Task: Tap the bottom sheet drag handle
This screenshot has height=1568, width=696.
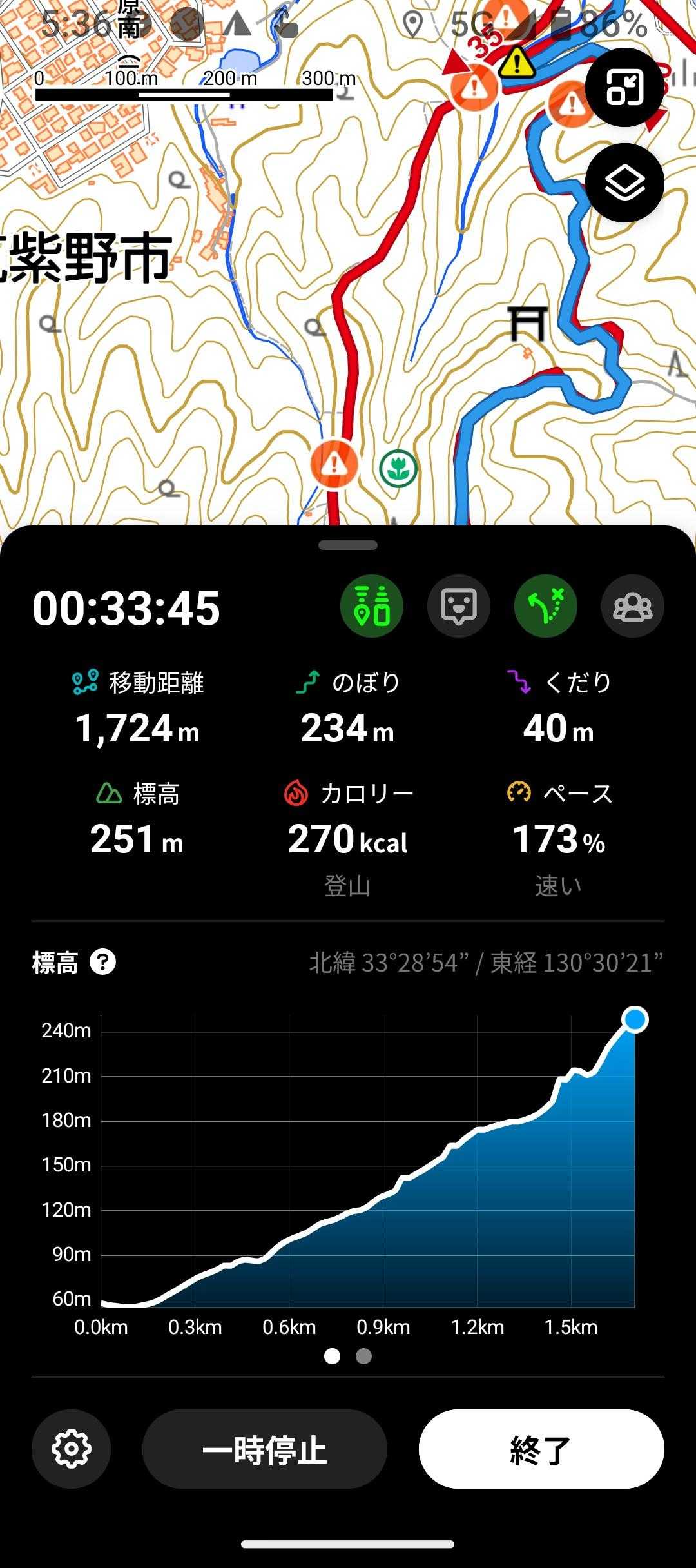Action: click(348, 545)
